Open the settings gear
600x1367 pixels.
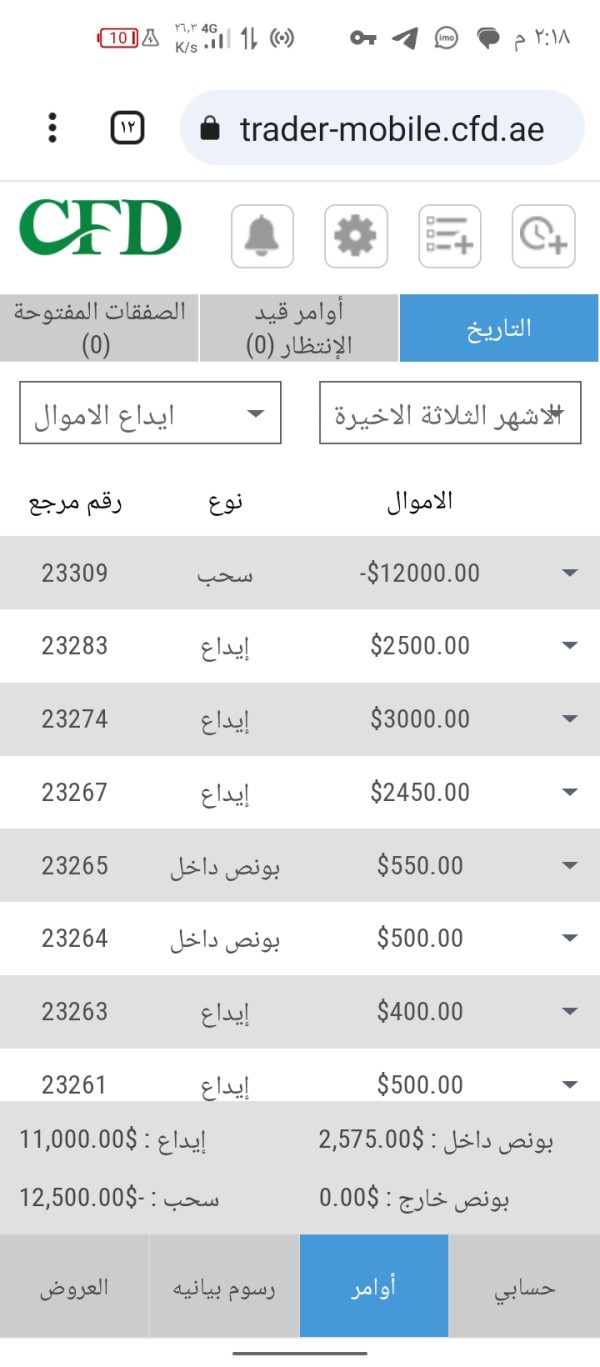click(356, 236)
